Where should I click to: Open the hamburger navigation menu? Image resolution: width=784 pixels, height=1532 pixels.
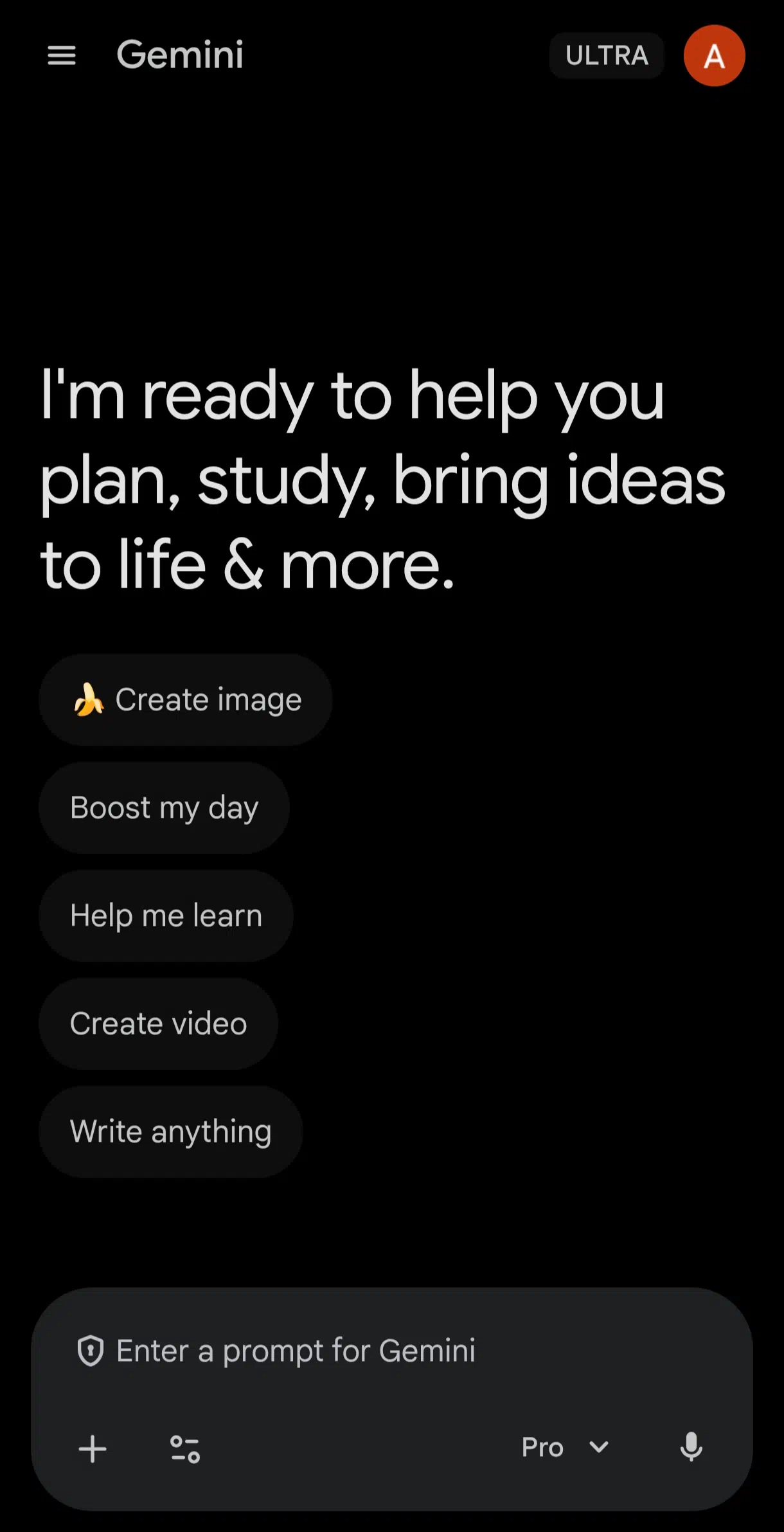pos(62,56)
